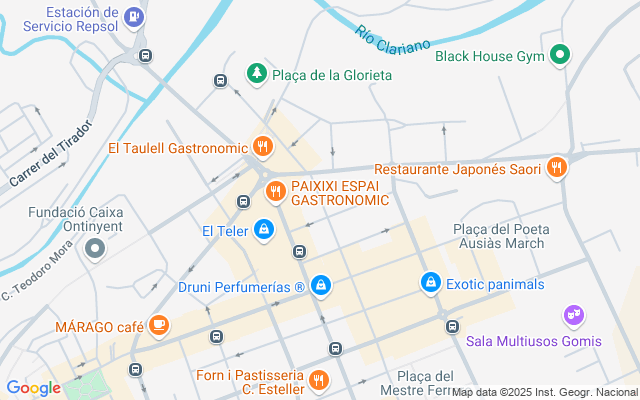Select the Exotic panimals store pin
This screenshot has width=640, height=400.
pos(431,284)
